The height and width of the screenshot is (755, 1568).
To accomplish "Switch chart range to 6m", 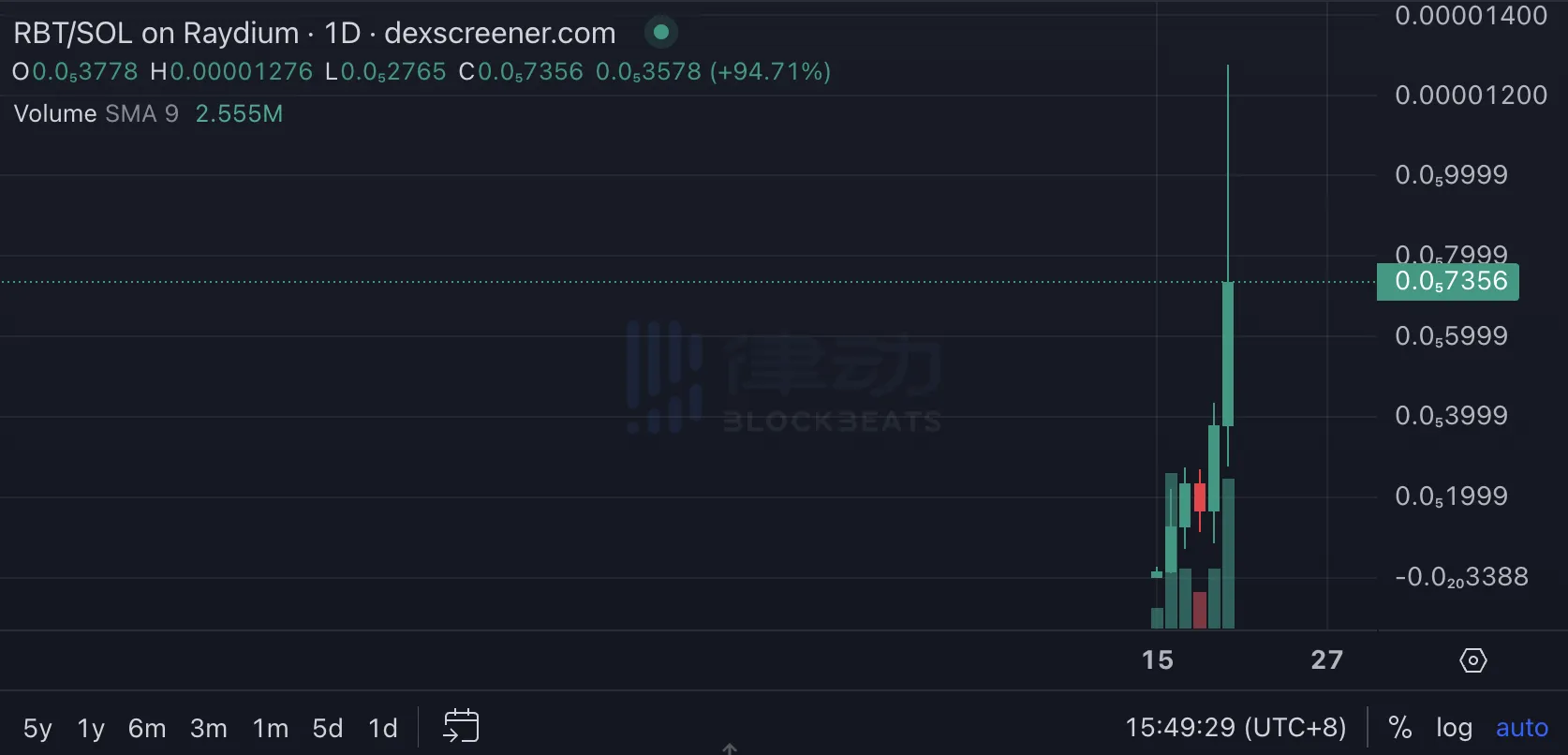I will coord(147,728).
